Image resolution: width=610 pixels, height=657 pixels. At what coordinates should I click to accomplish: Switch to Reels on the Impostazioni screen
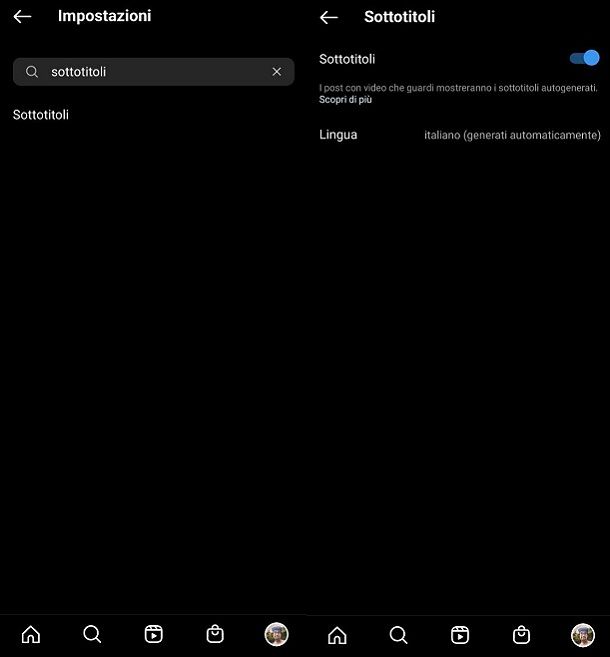[153, 634]
